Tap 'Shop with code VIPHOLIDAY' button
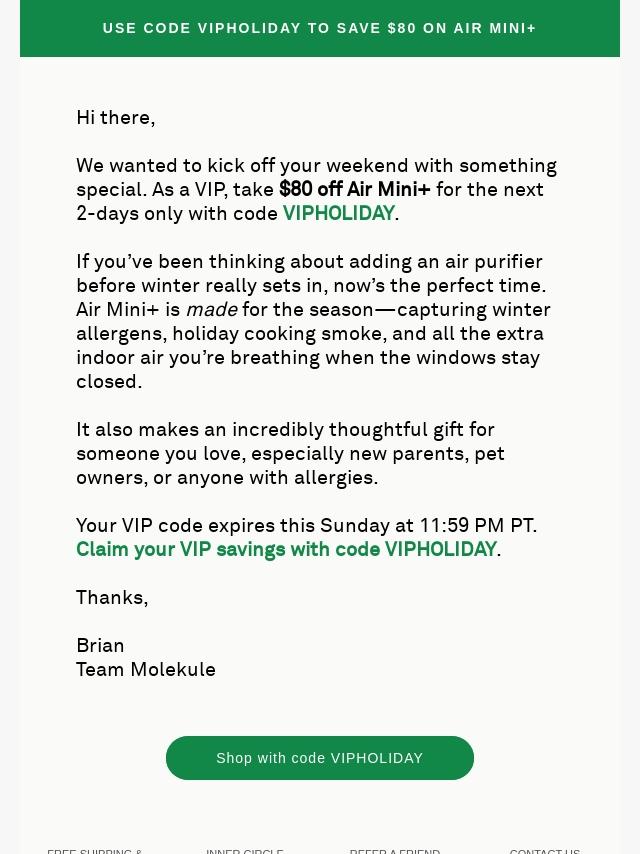This screenshot has width=640, height=854. (320, 758)
